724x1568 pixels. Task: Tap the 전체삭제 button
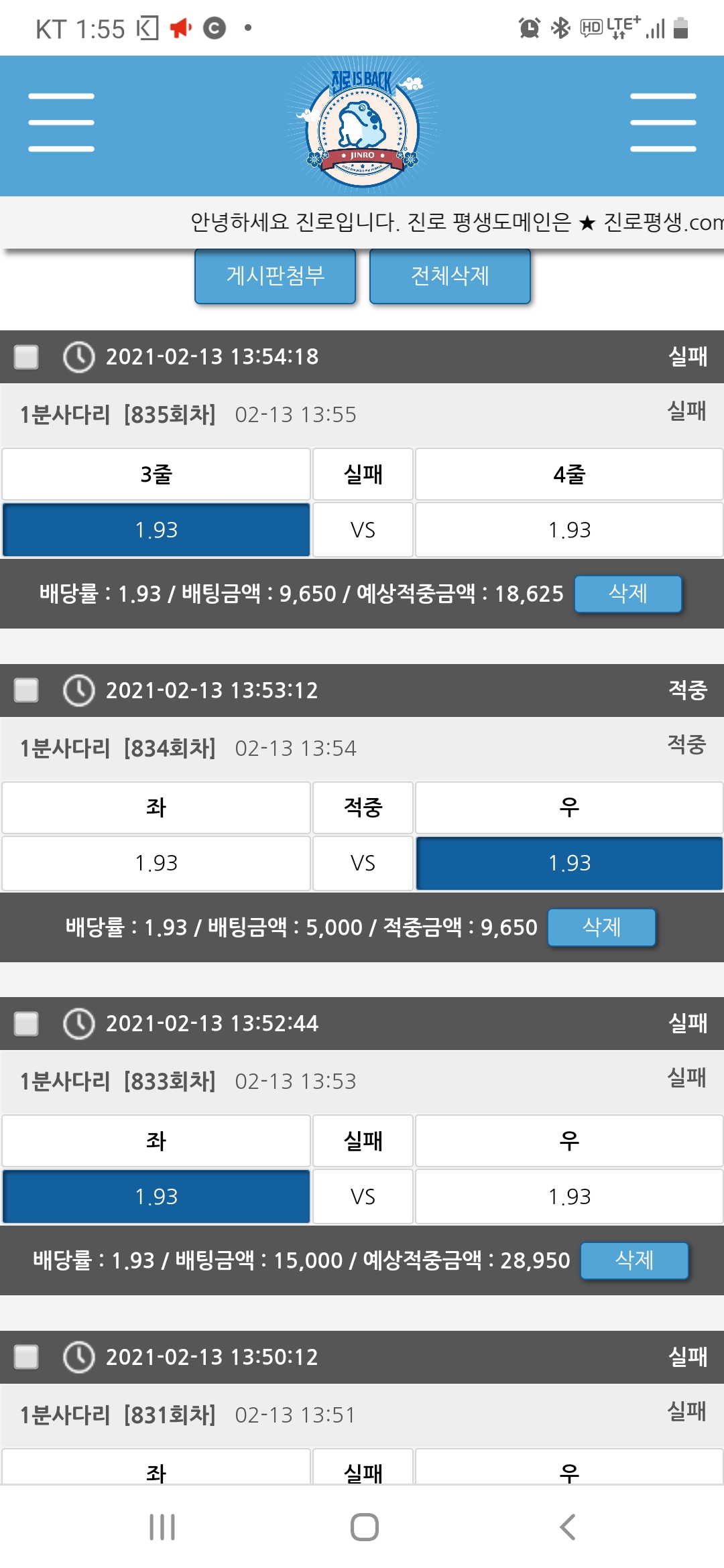450,276
